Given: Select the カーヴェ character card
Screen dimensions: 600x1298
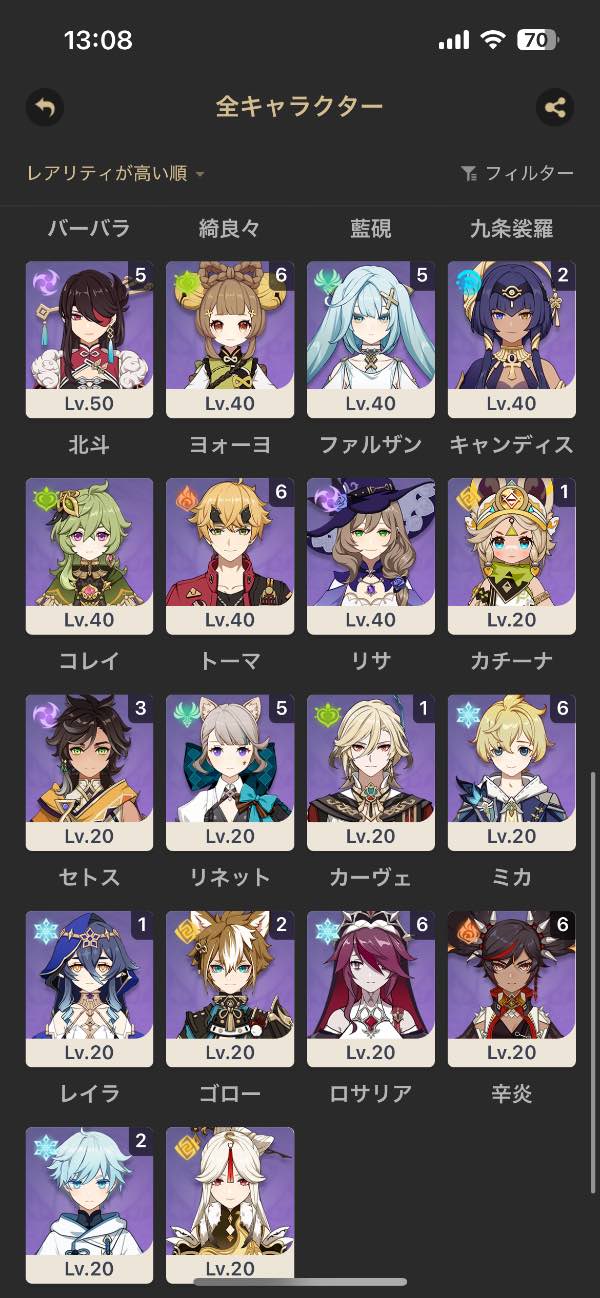Looking at the screenshot, I should point(371,772).
